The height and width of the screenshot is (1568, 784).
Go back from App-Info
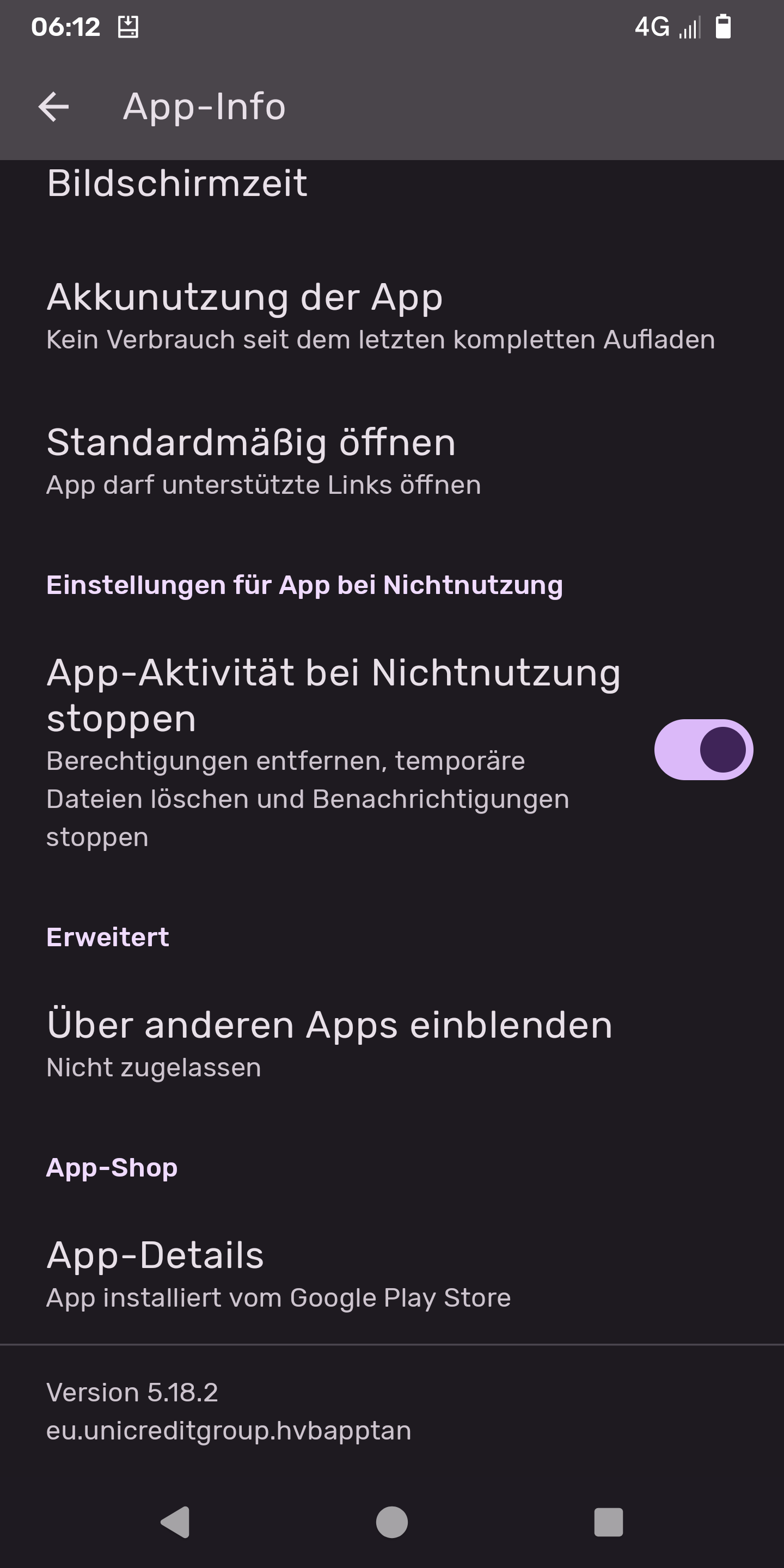coord(53,107)
